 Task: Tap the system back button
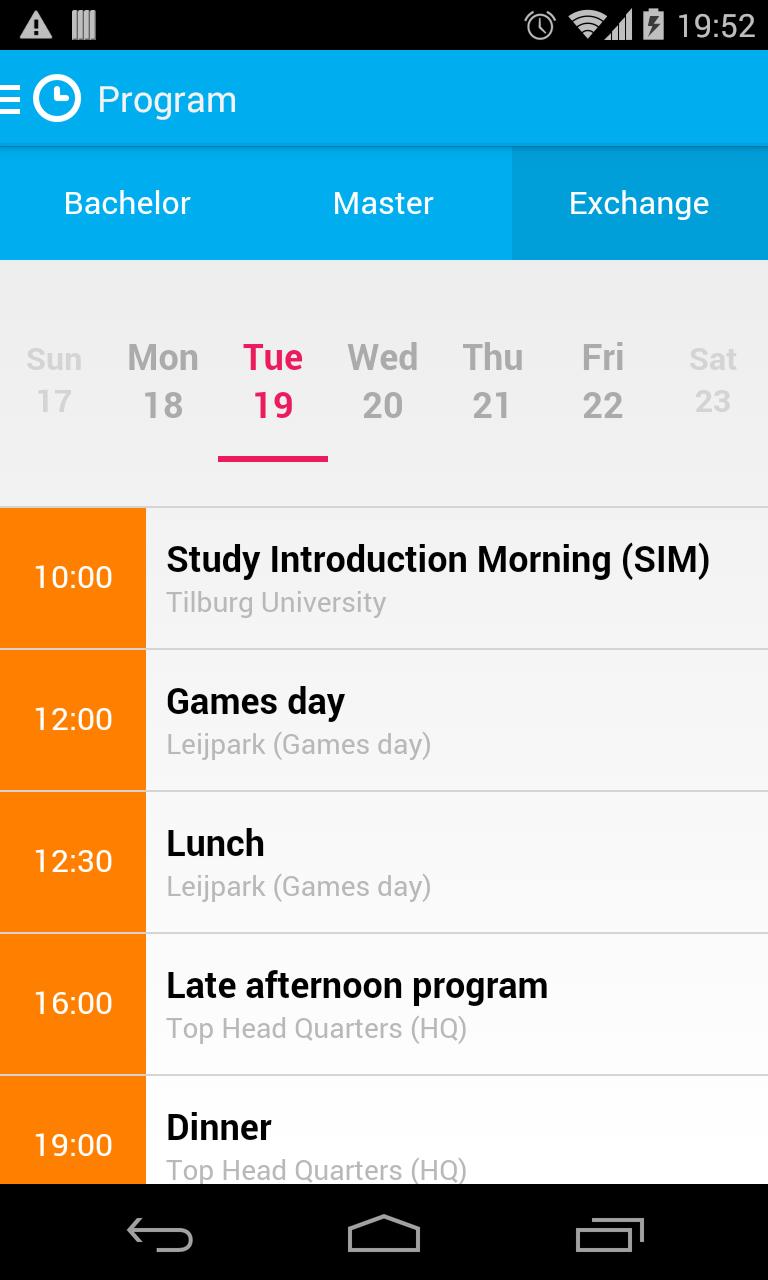point(160,1234)
